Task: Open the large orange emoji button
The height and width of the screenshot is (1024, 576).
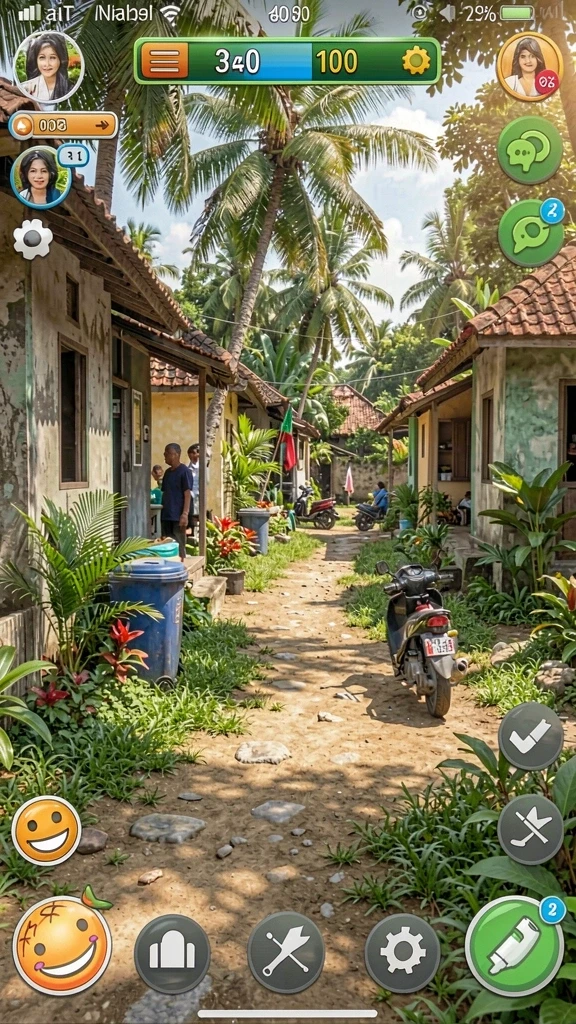Action: [62, 944]
